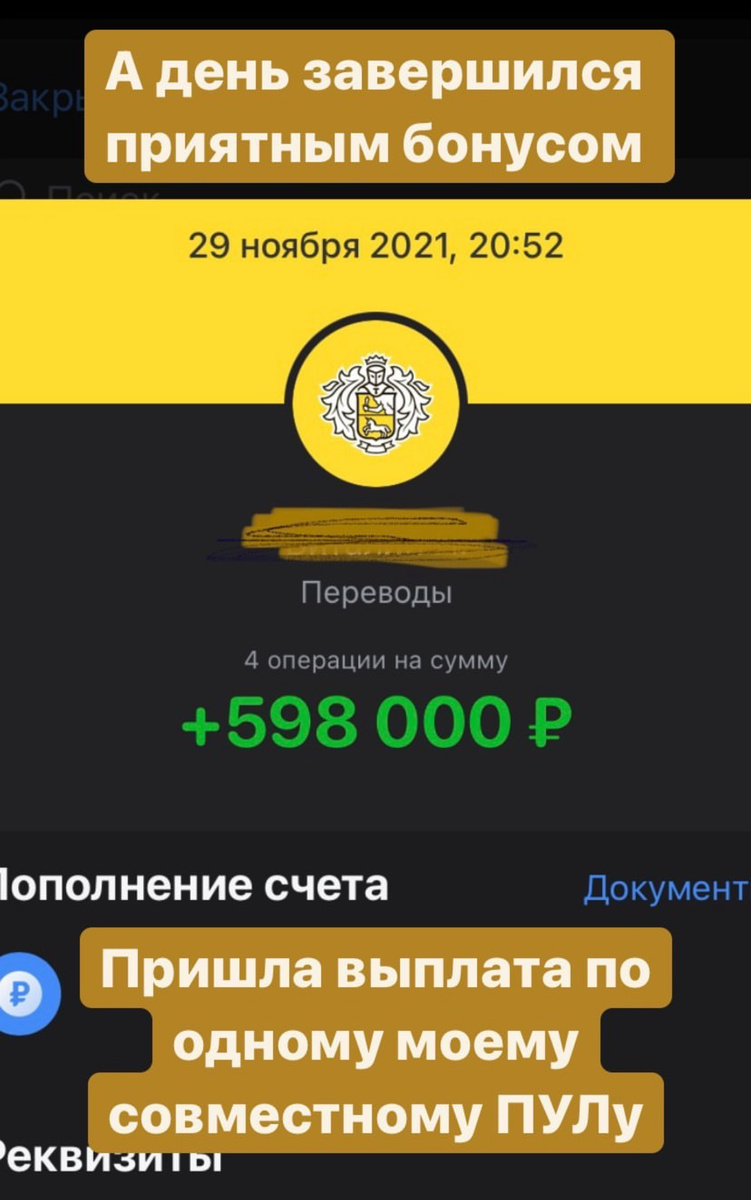This screenshot has width=751, height=1200.
Task: Click the ₽ symbol in the green total
Action: [x=548, y=720]
